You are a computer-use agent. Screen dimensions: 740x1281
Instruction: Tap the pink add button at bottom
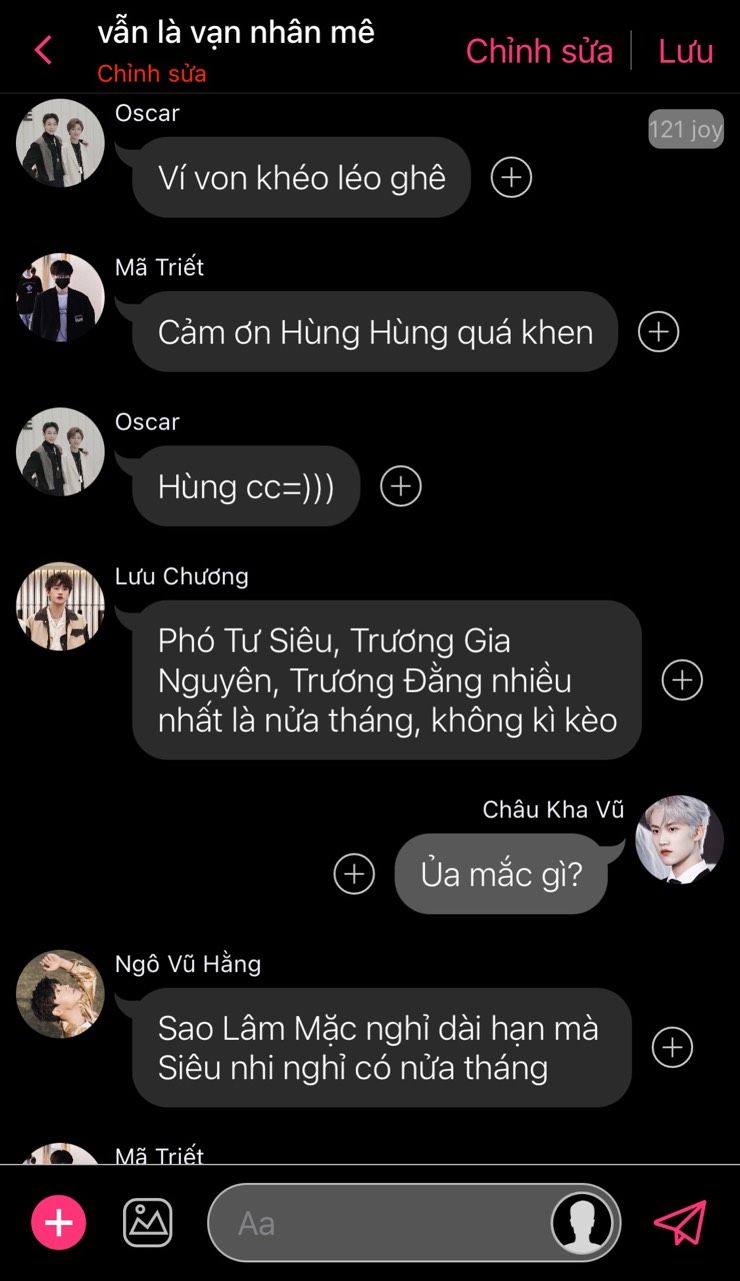59,1223
